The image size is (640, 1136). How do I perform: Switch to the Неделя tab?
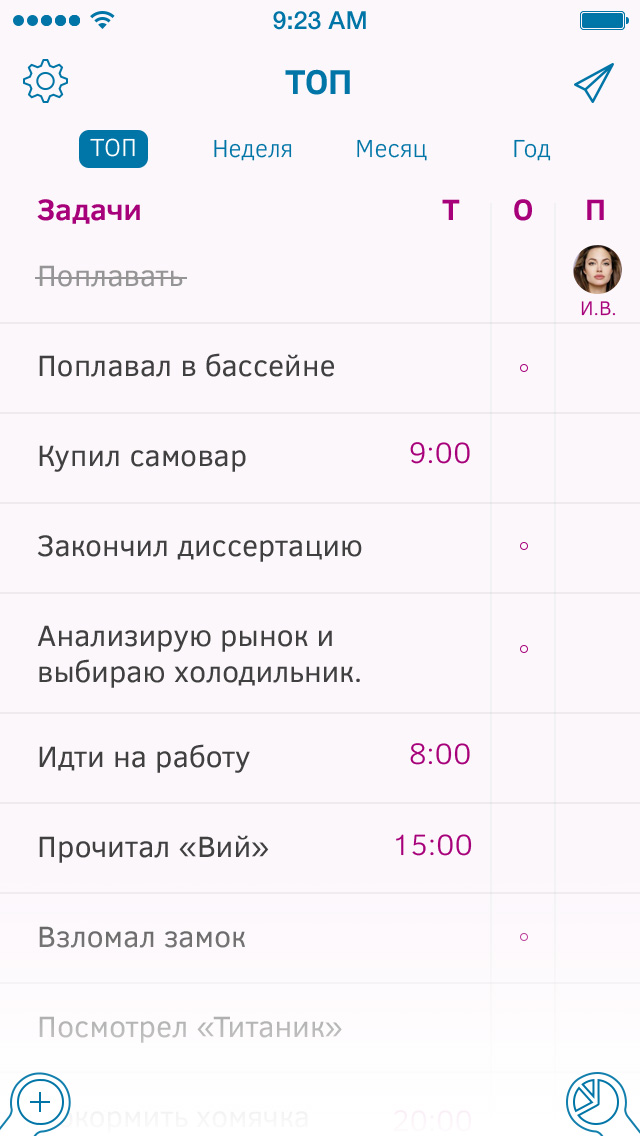pos(252,149)
